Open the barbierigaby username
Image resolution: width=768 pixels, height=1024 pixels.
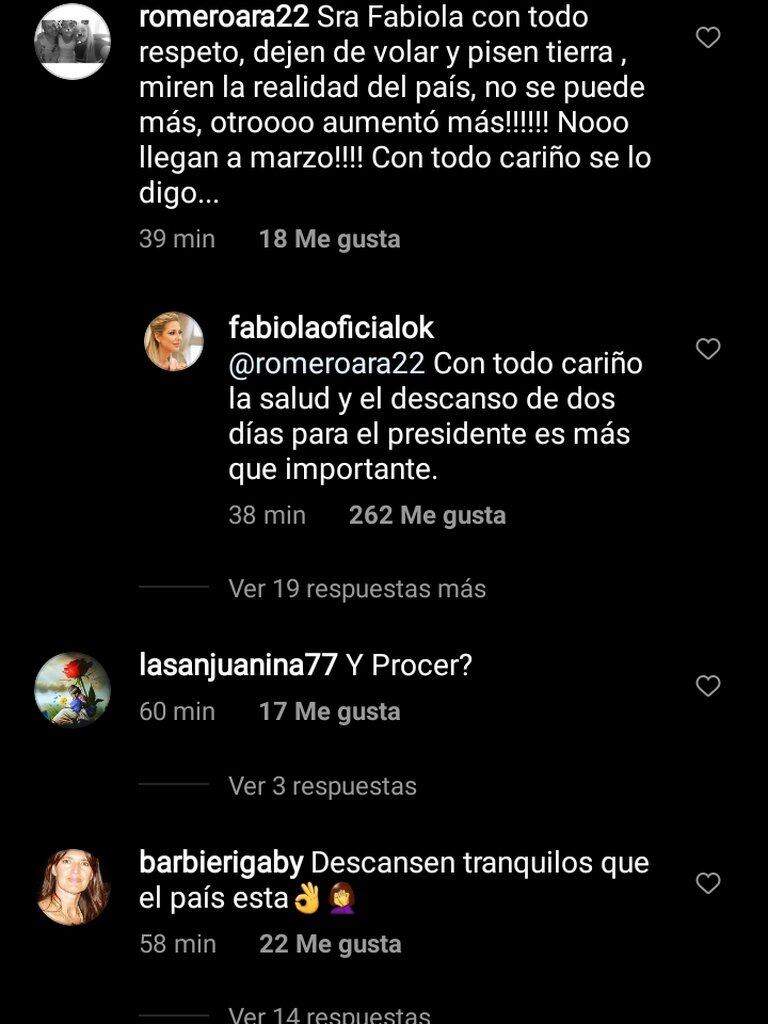click(x=223, y=862)
